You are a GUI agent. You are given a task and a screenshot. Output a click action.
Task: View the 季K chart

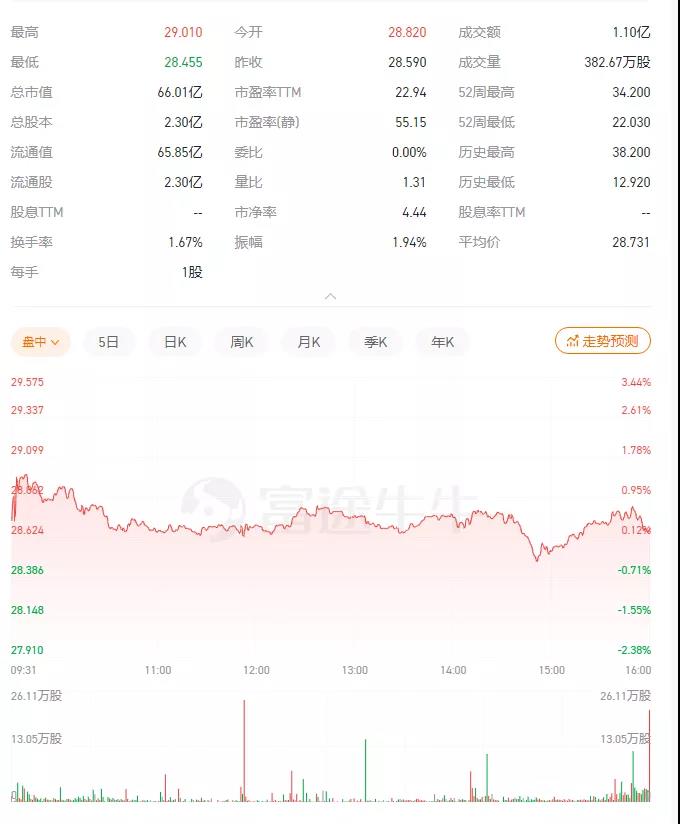[375, 342]
